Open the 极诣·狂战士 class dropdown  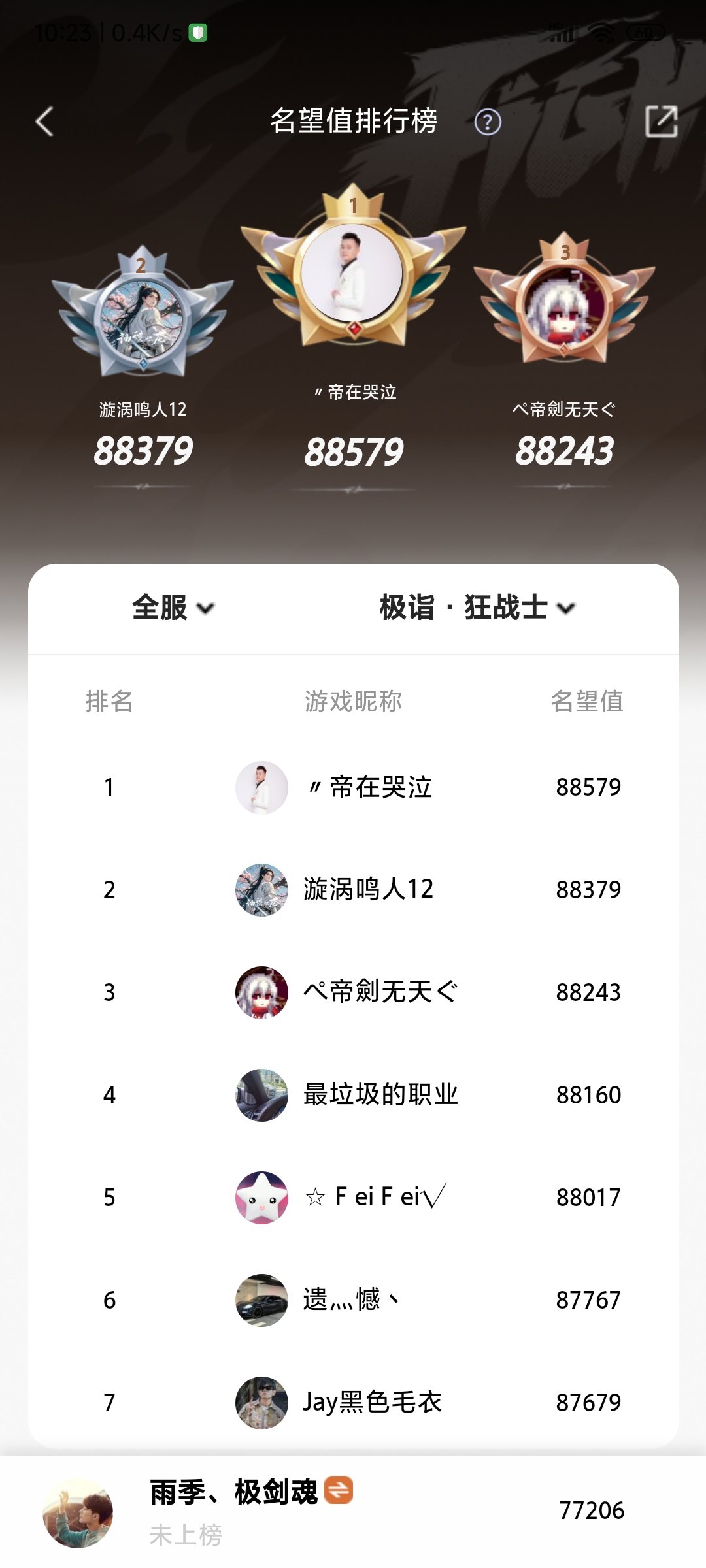(477, 608)
